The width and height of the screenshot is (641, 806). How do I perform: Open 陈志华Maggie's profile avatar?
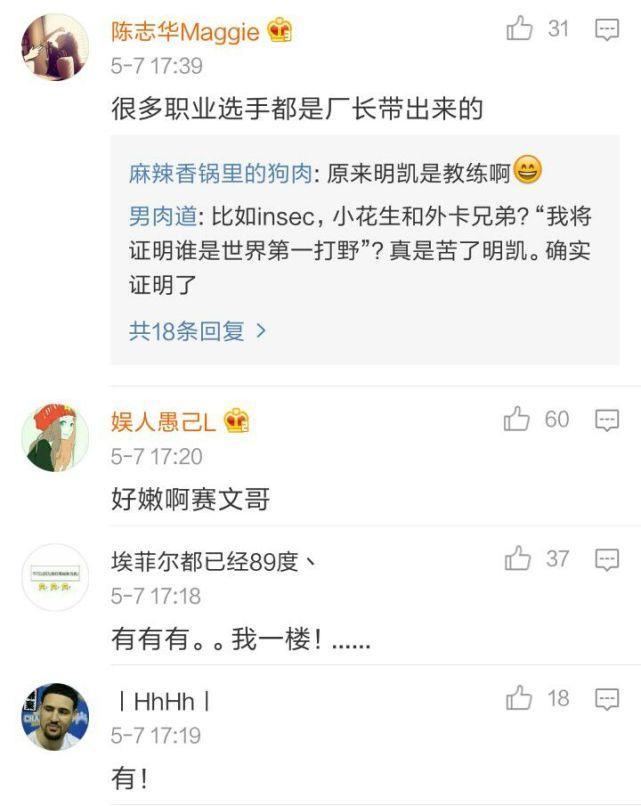point(55,48)
